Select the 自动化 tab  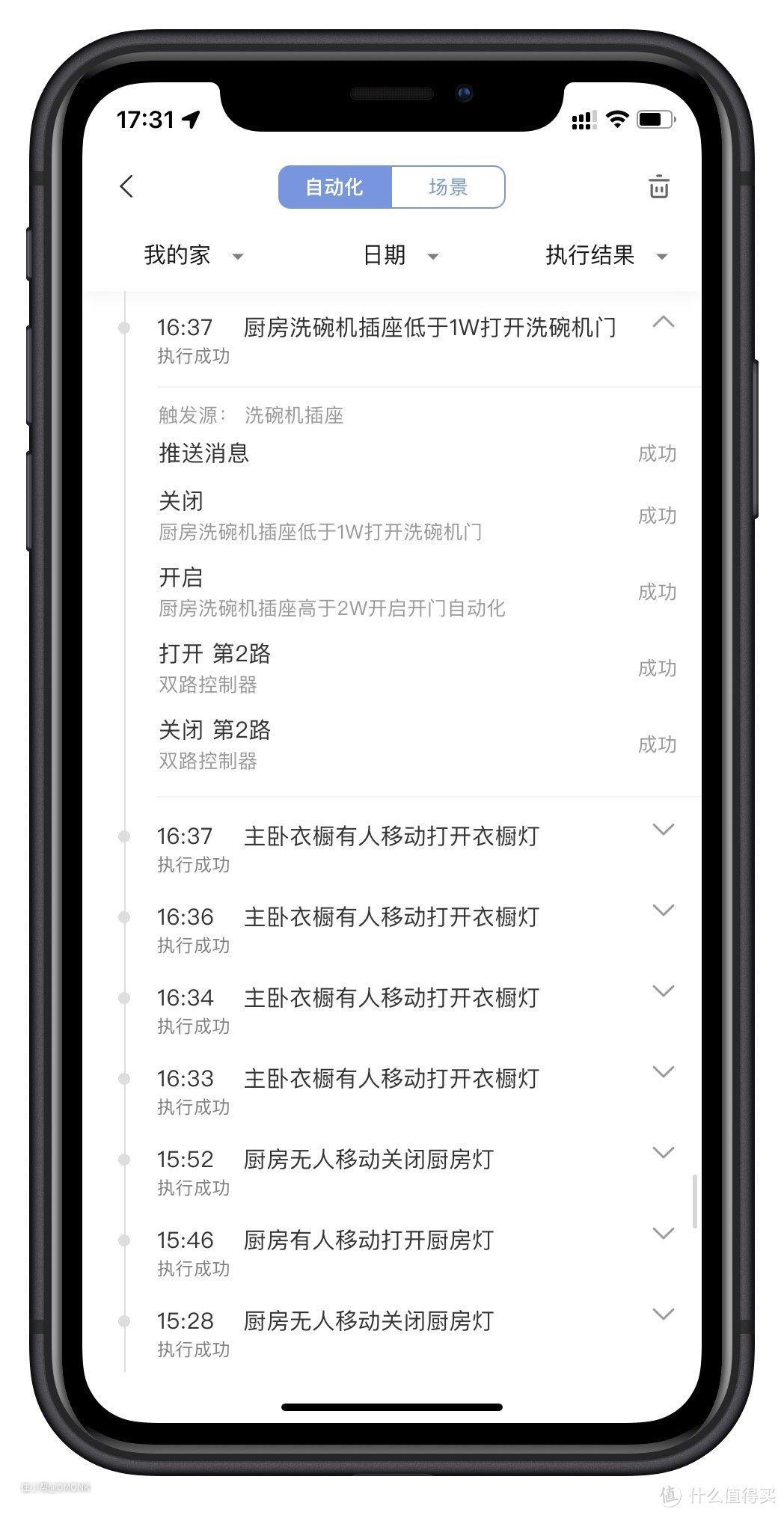point(334,187)
